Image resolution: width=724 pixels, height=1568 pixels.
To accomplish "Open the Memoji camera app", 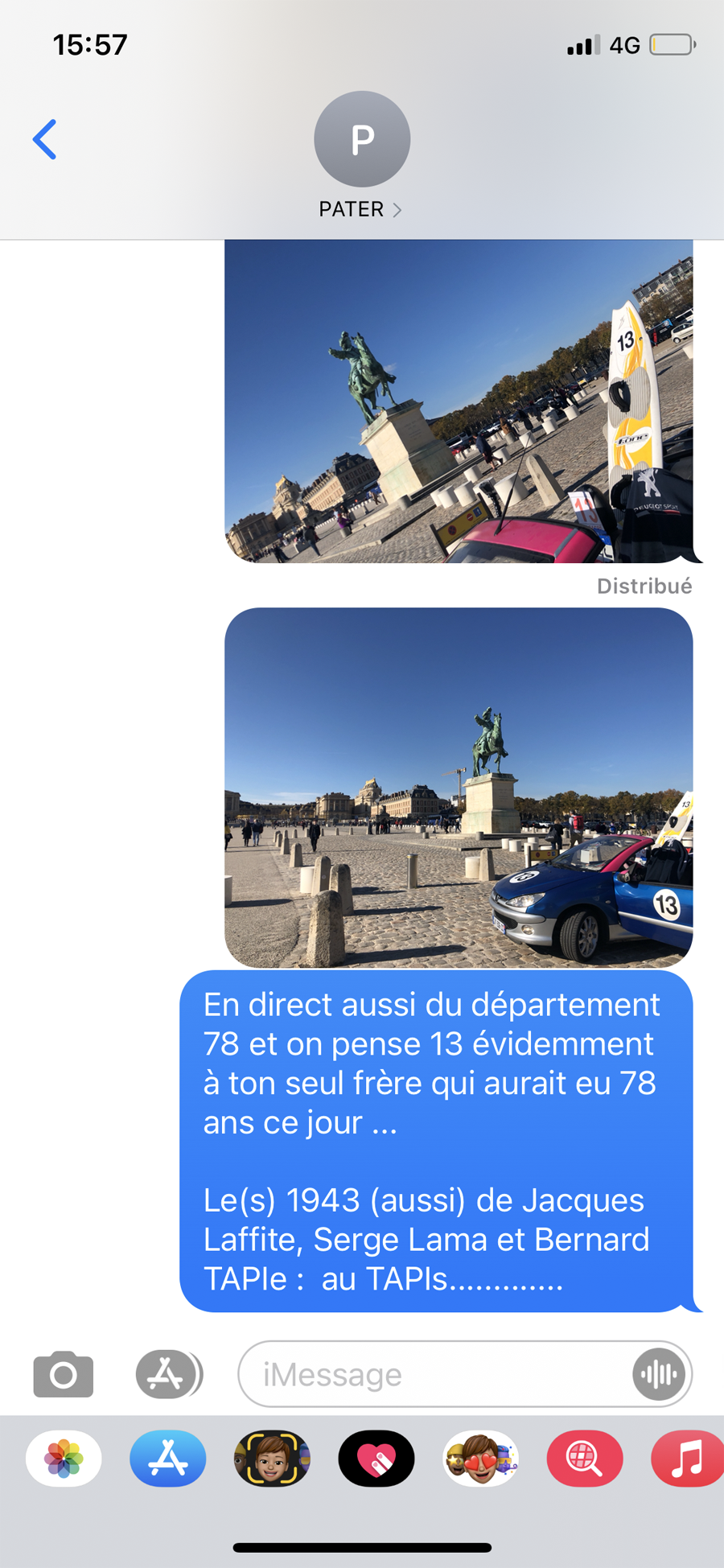I will 272,1459.
